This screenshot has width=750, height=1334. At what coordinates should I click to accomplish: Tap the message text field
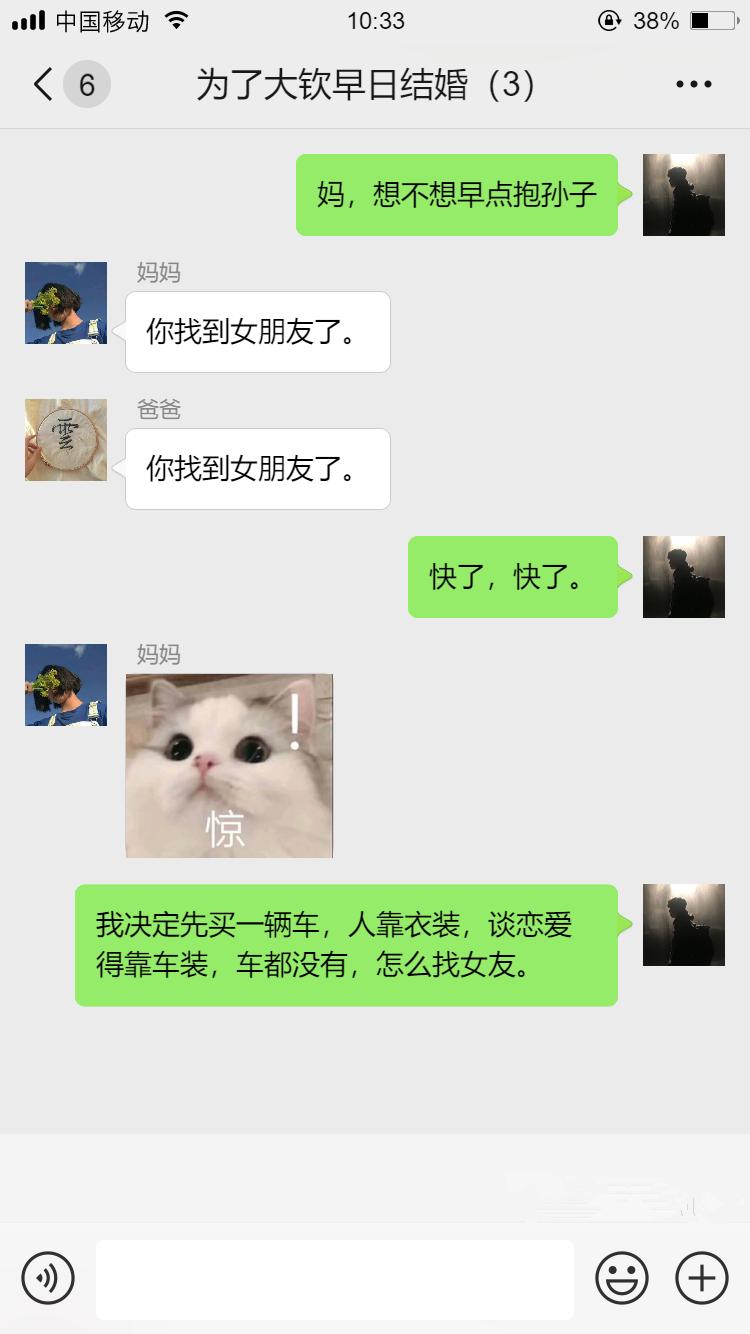click(335, 1279)
